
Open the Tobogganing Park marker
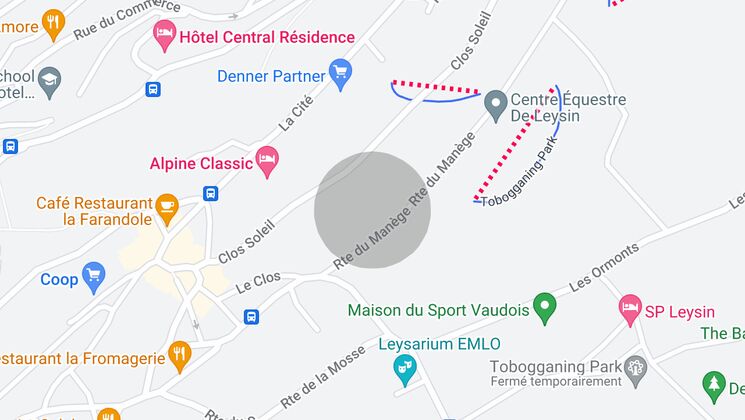(x=635, y=371)
